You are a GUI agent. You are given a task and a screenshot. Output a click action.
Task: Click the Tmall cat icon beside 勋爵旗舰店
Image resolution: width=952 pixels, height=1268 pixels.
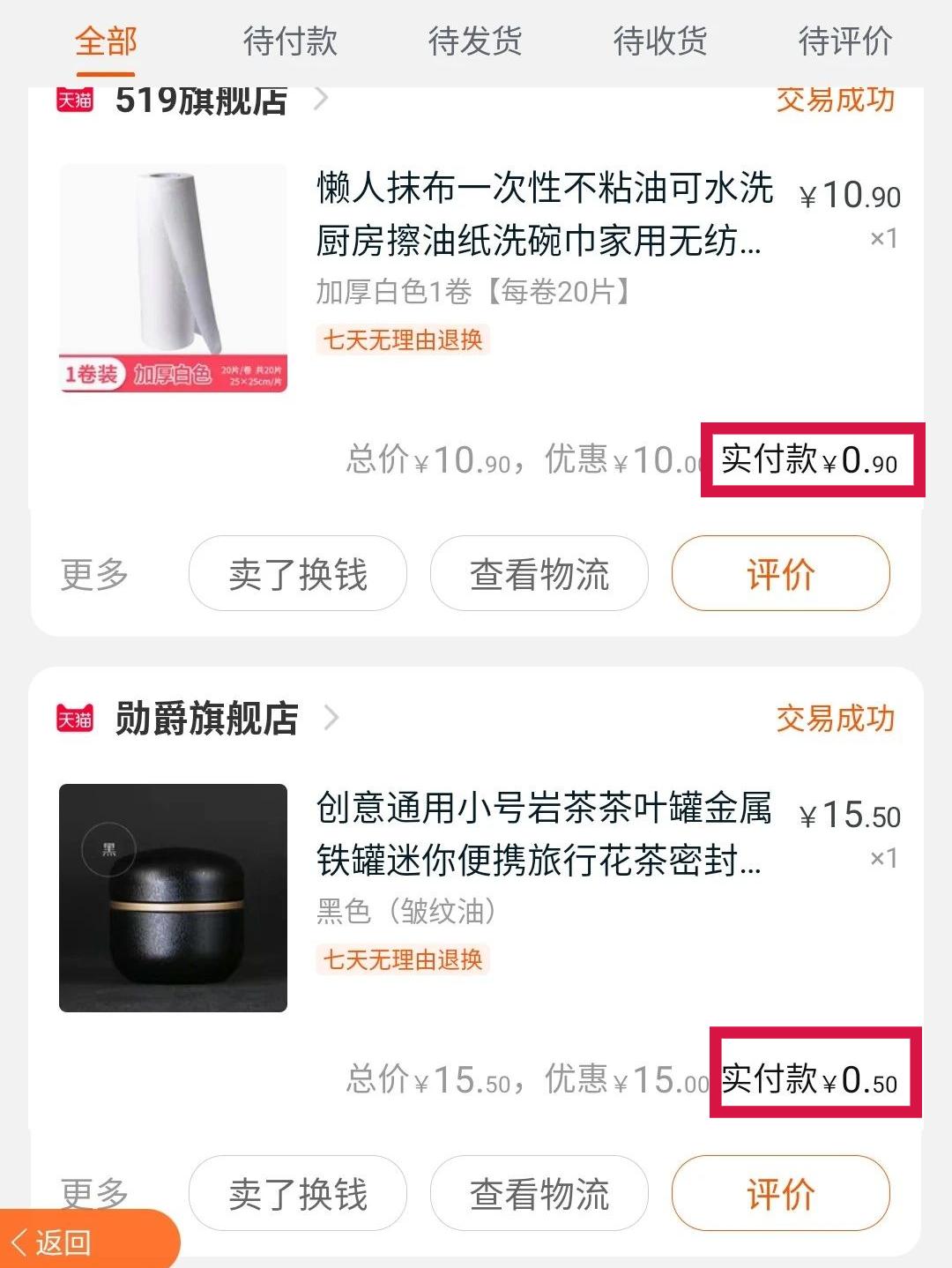coord(73,720)
